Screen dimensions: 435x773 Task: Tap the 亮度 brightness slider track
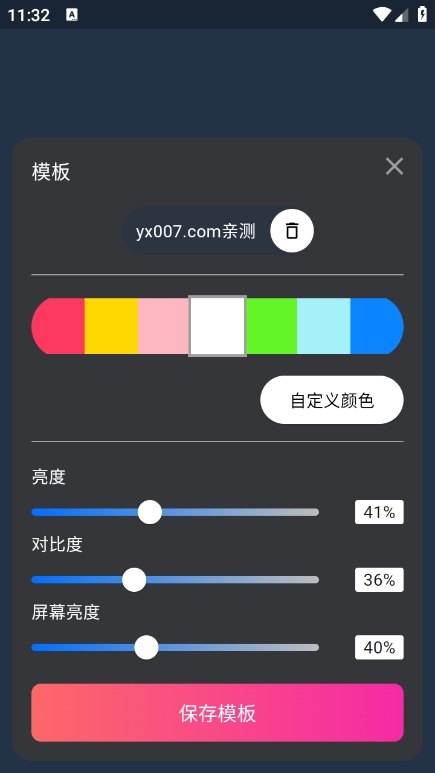click(x=175, y=512)
